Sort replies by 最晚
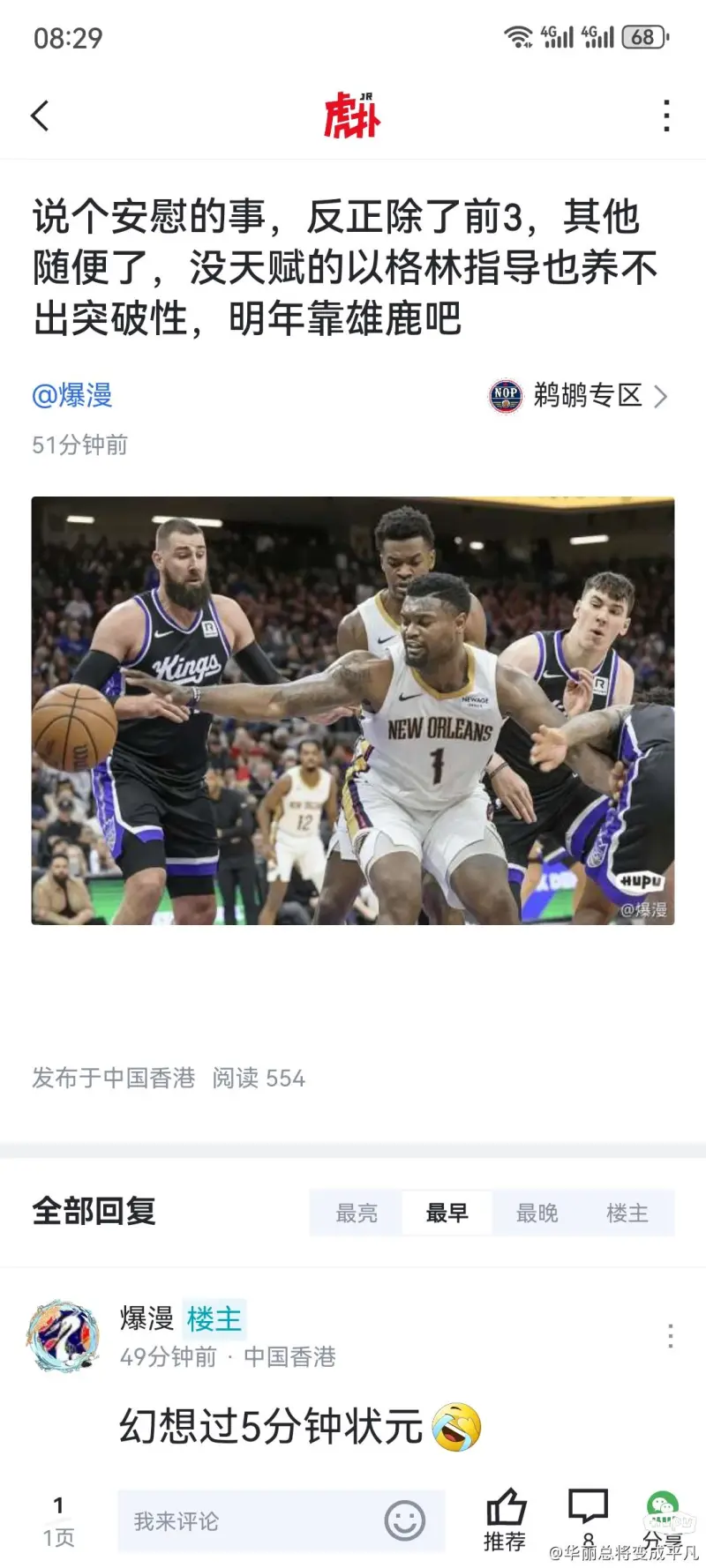The height and width of the screenshot is (1568, 706). pos(537,1213)
